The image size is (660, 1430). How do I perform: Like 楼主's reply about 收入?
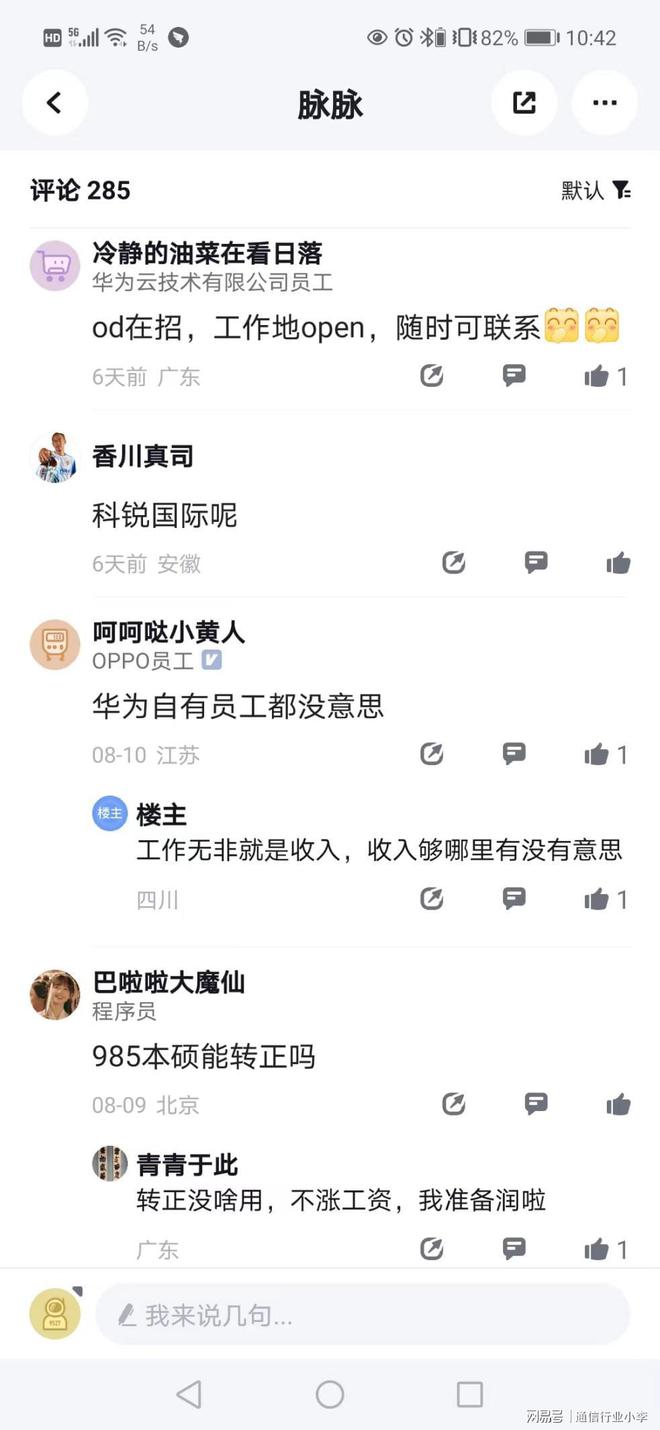click(x=597, y=899)
